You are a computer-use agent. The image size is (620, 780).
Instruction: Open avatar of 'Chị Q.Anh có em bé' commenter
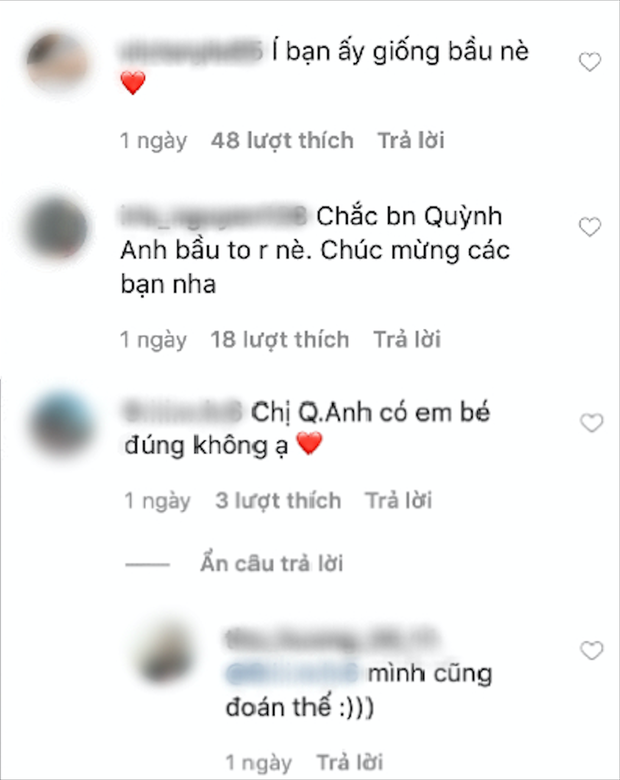(61, 425)
